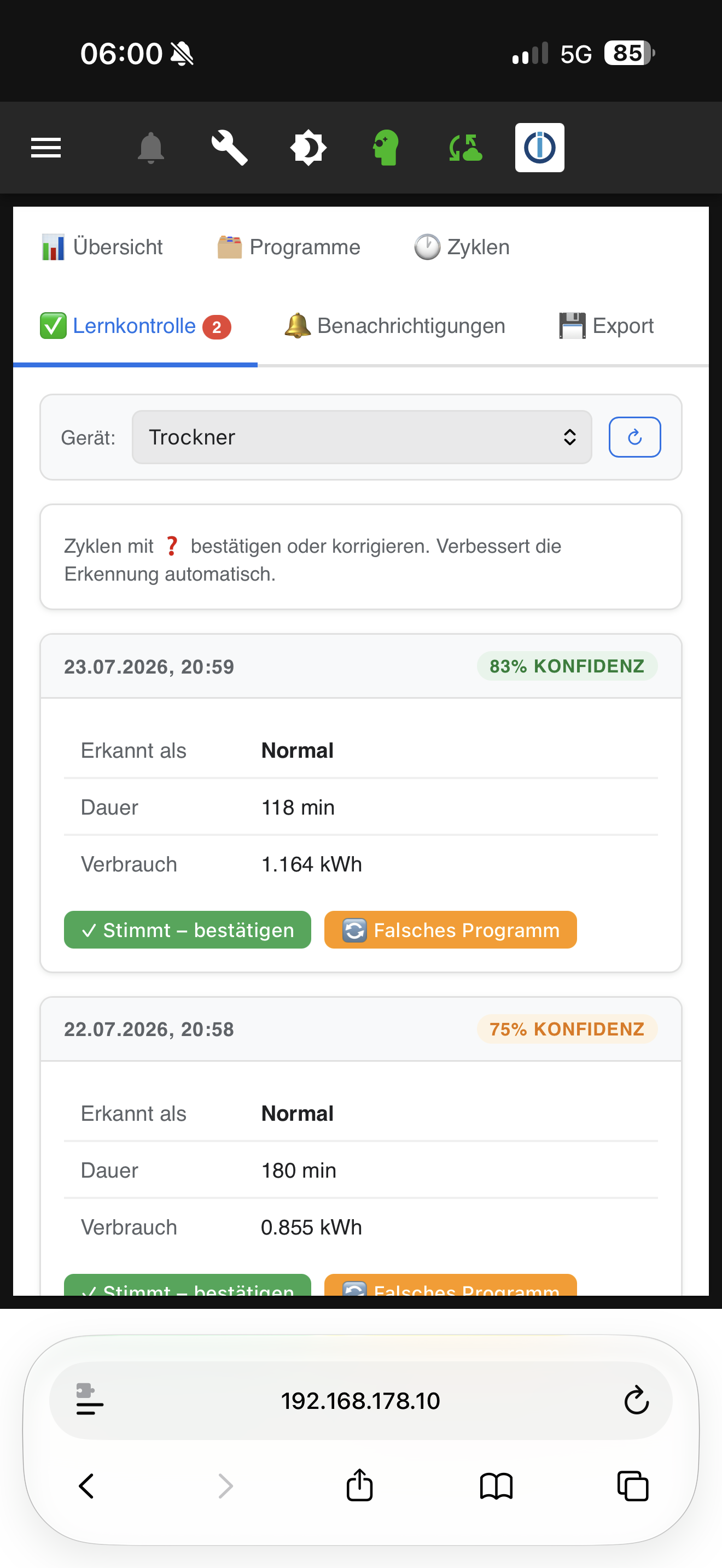Screen dimensions: 722x1568
Task: Switch to the Übersicht tab
Action: [102, 247]
